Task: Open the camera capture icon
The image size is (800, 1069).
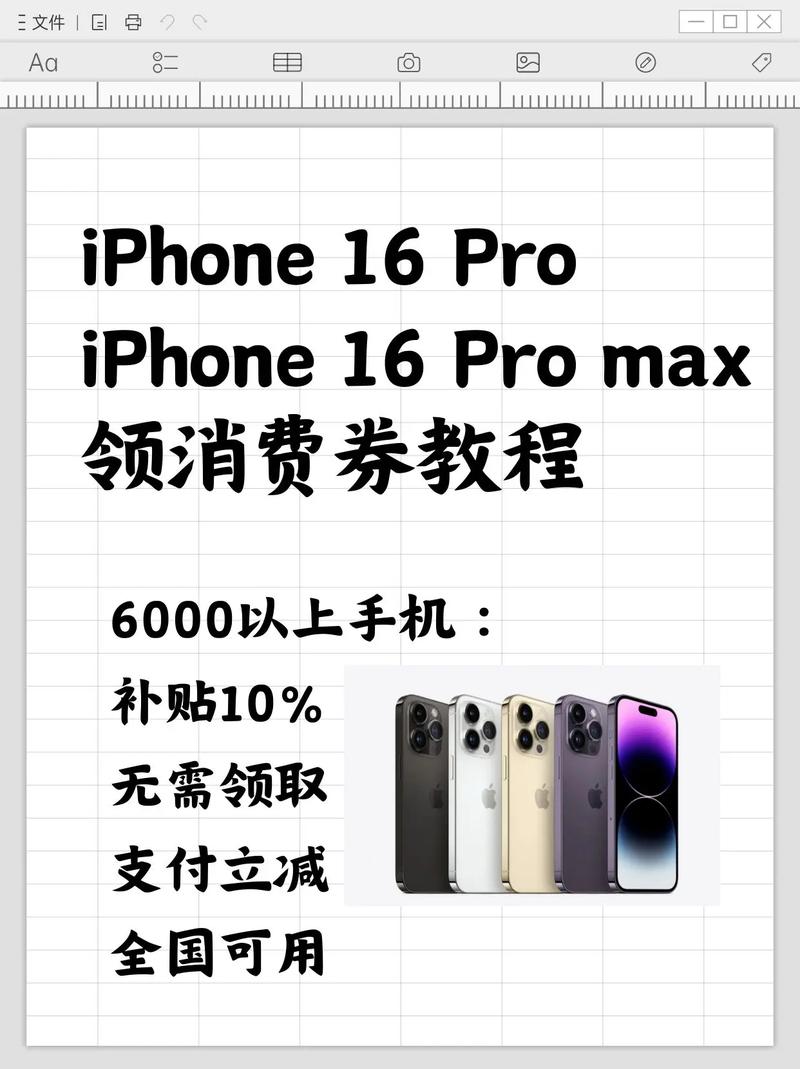Action: point(408,62)
